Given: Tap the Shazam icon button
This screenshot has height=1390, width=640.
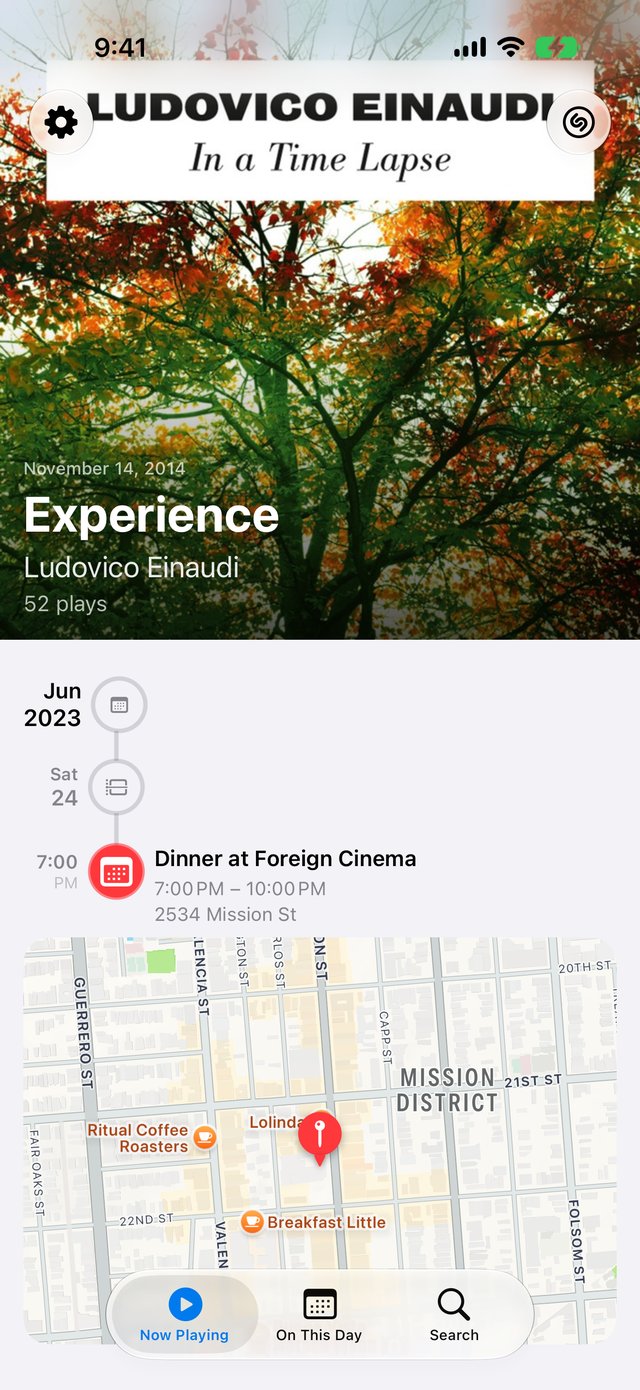Looking at the screenshot, I should coord(578,123).
